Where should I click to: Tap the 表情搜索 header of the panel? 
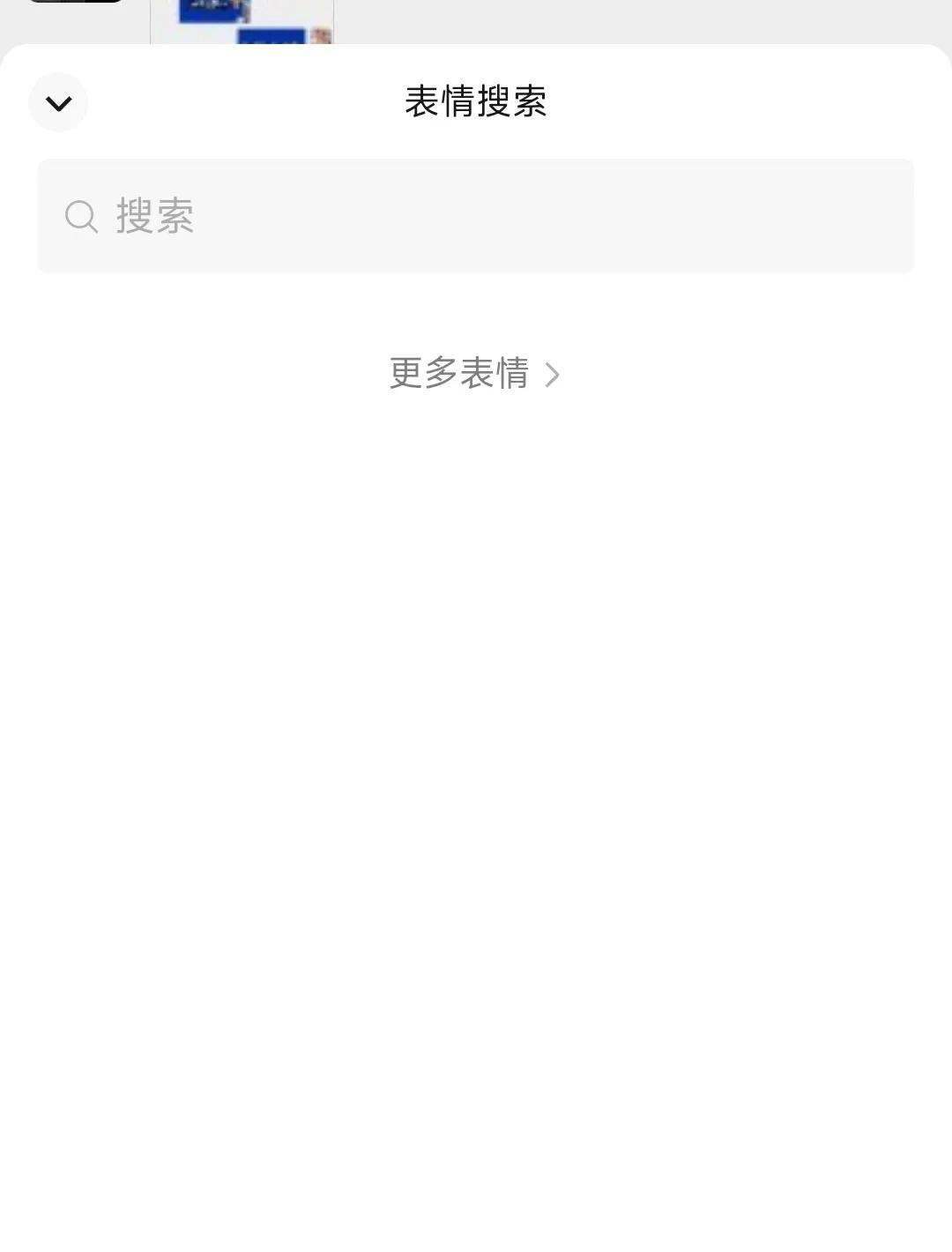(x=476, y=101)
